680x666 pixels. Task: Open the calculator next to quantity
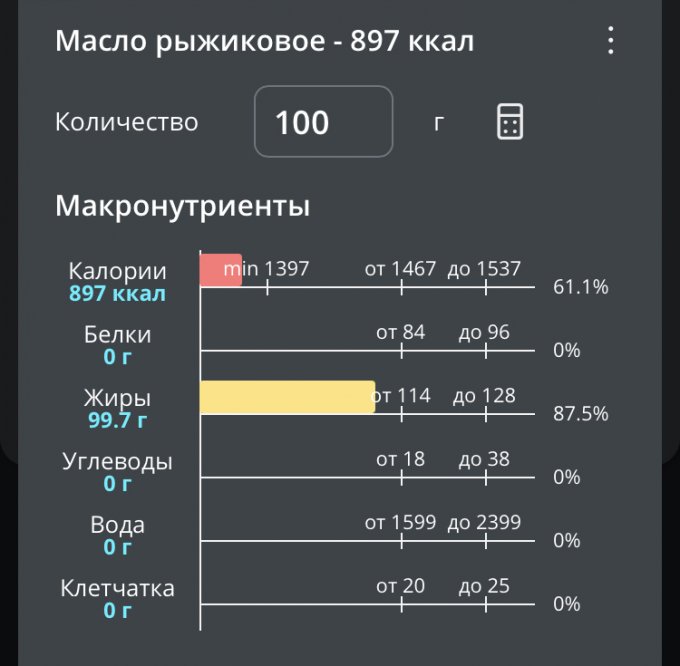[x=510, y=122]
